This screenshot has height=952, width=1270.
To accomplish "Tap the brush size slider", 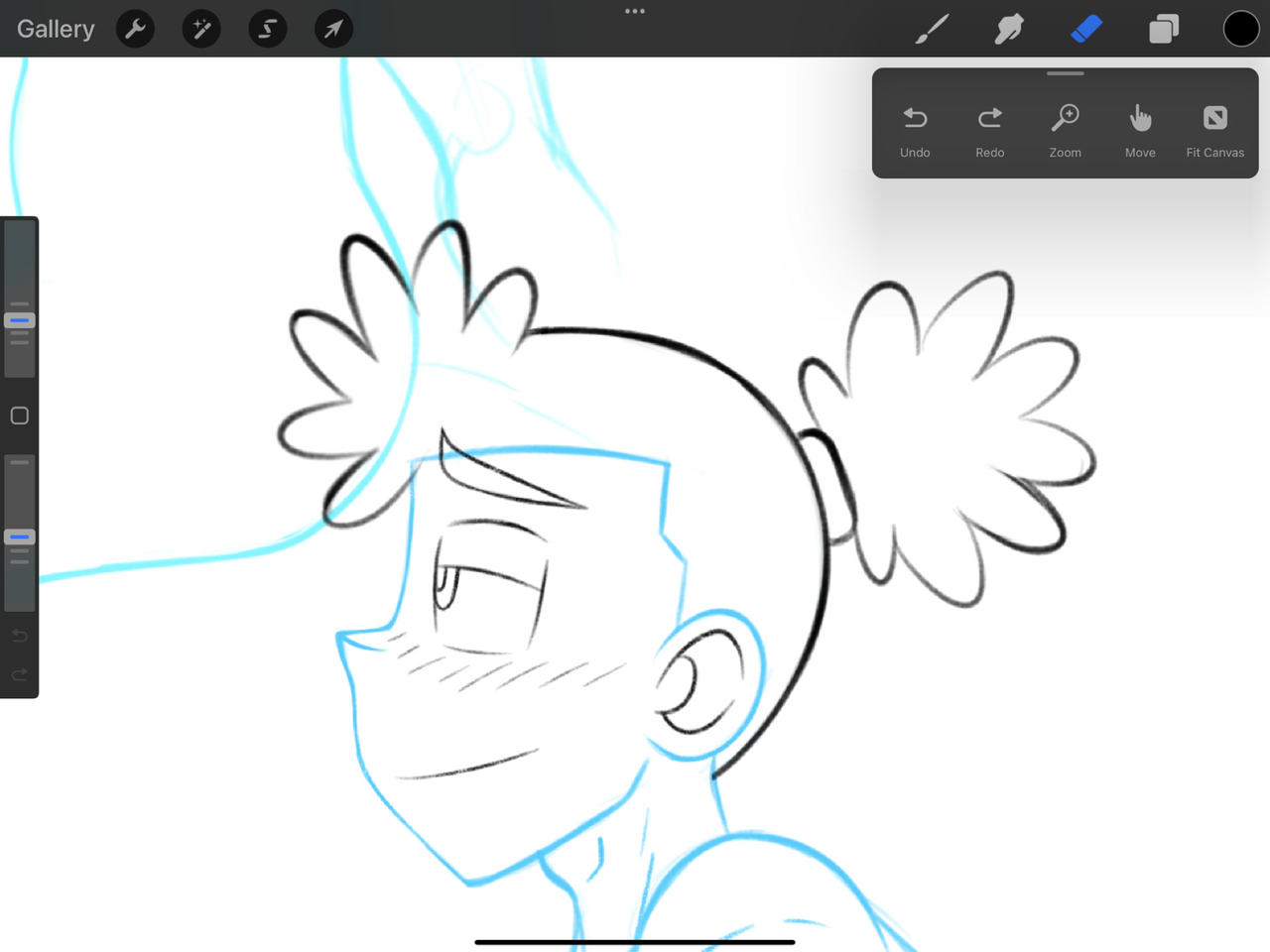I will click(x=20, y=320).
